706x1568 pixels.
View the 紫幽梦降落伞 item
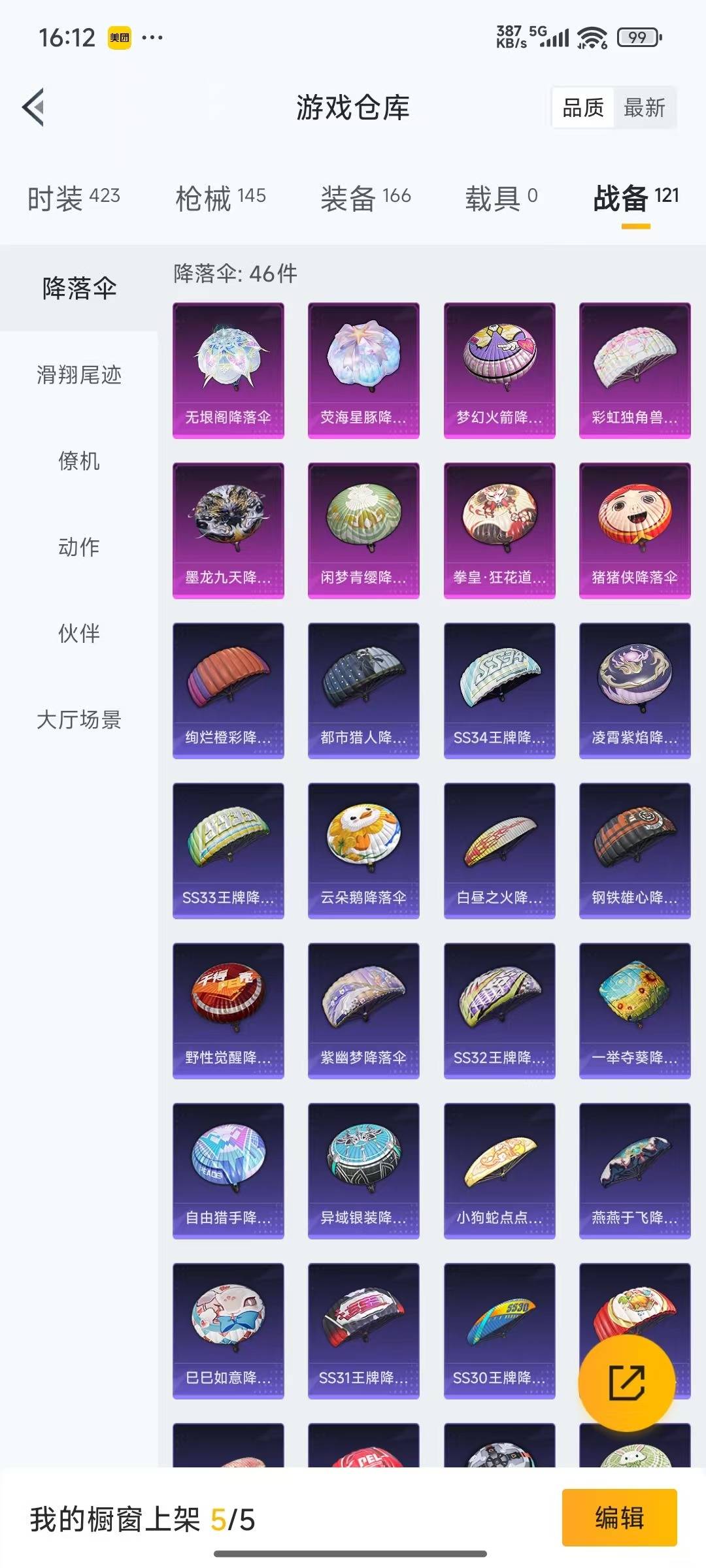363,1010
